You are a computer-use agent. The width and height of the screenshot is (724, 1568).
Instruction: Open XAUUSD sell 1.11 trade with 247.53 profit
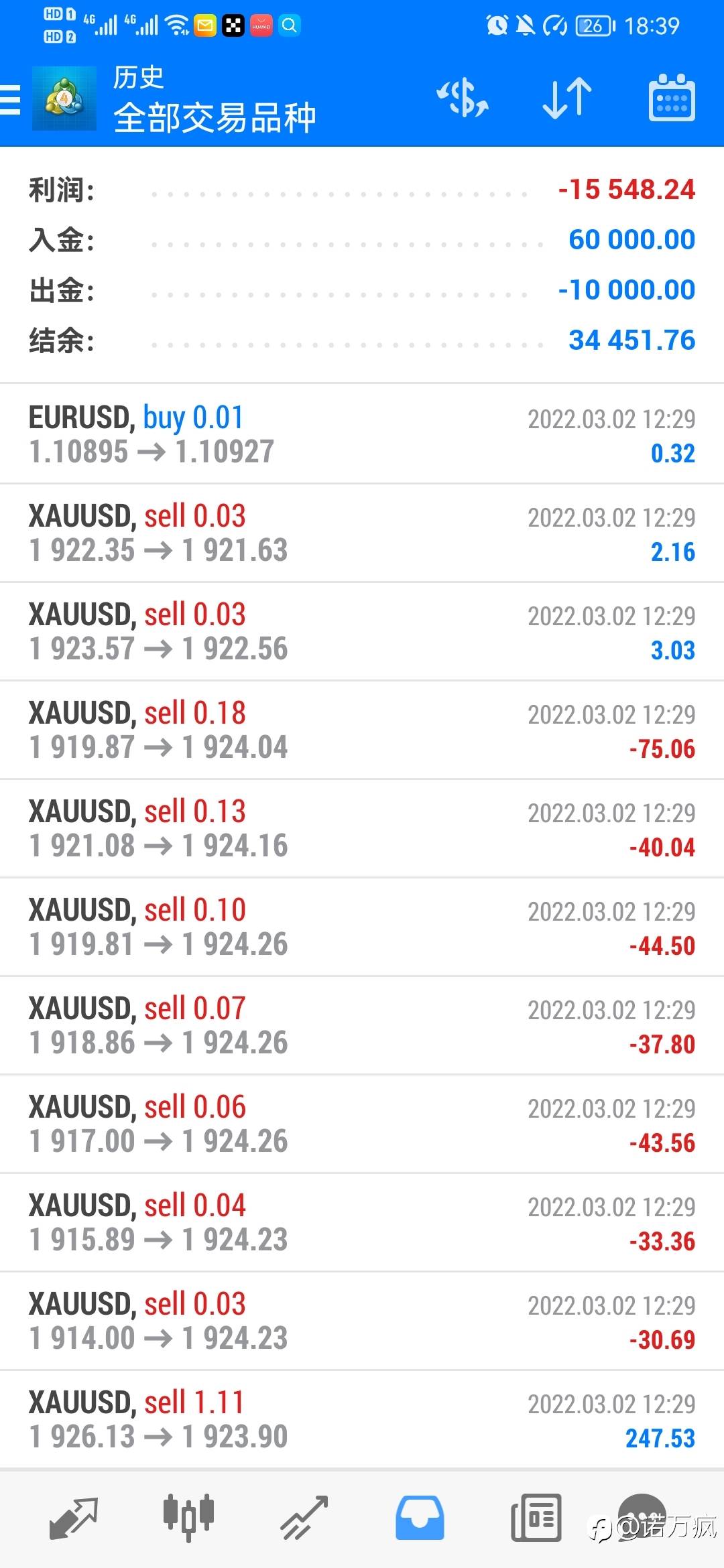(x=362, y=1419)
